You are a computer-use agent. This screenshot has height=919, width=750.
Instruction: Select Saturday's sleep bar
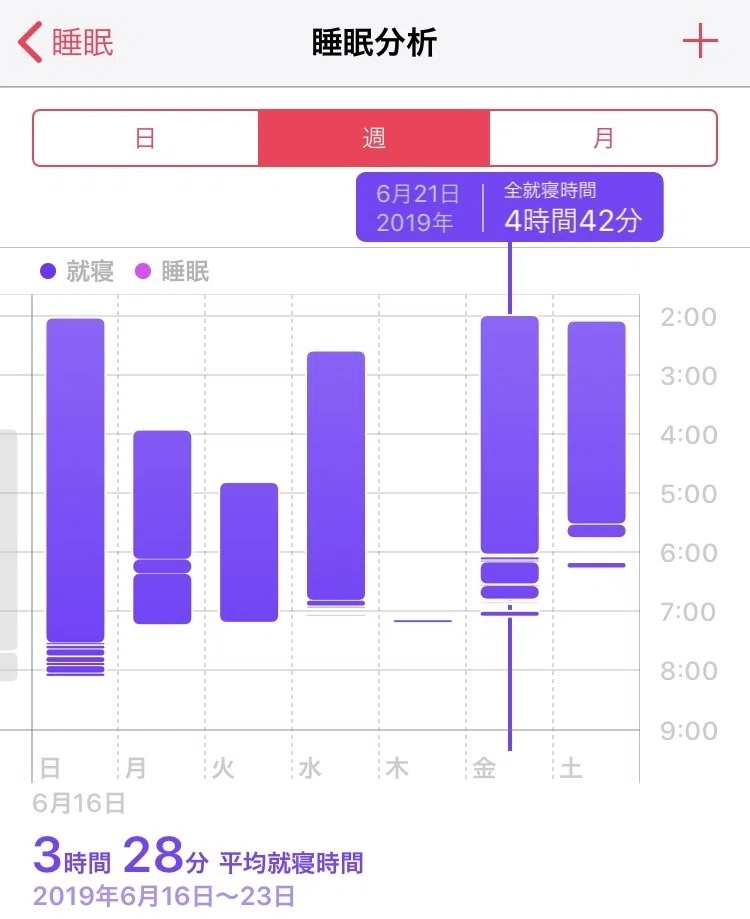596,444
